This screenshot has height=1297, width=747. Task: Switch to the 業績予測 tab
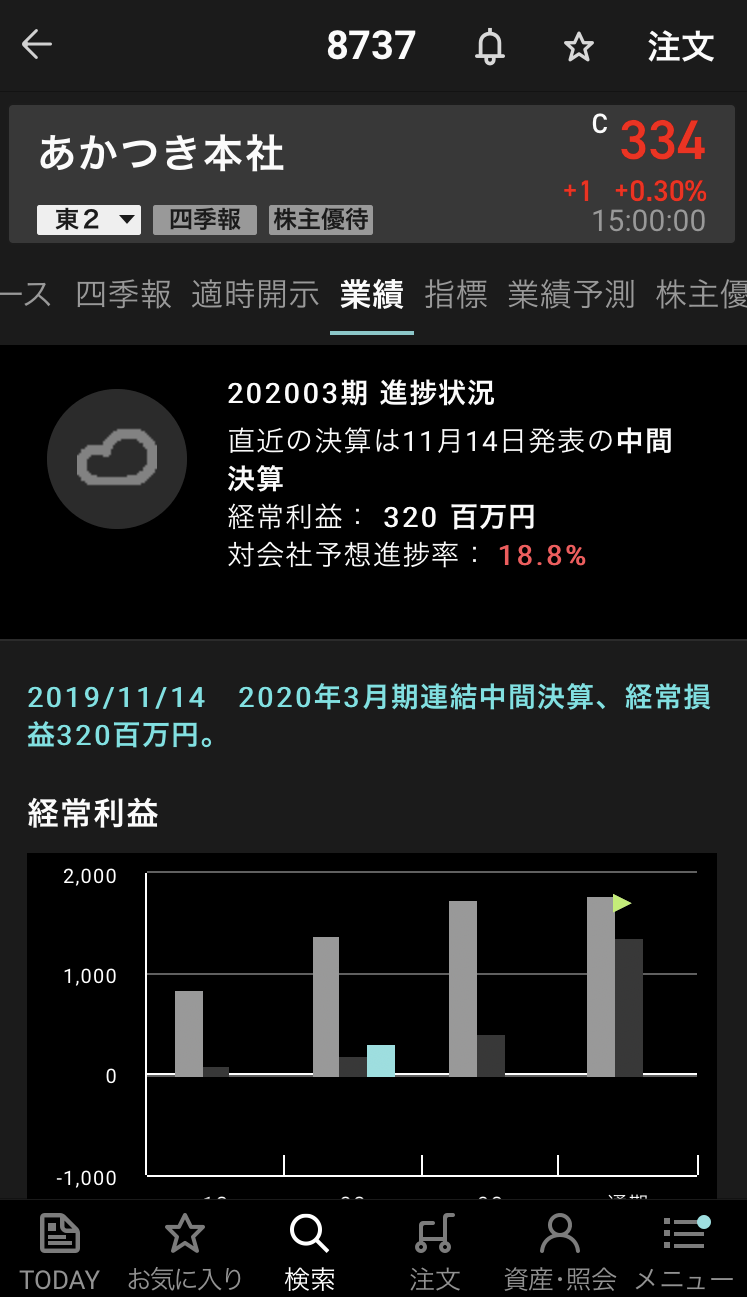pos(571,294)
